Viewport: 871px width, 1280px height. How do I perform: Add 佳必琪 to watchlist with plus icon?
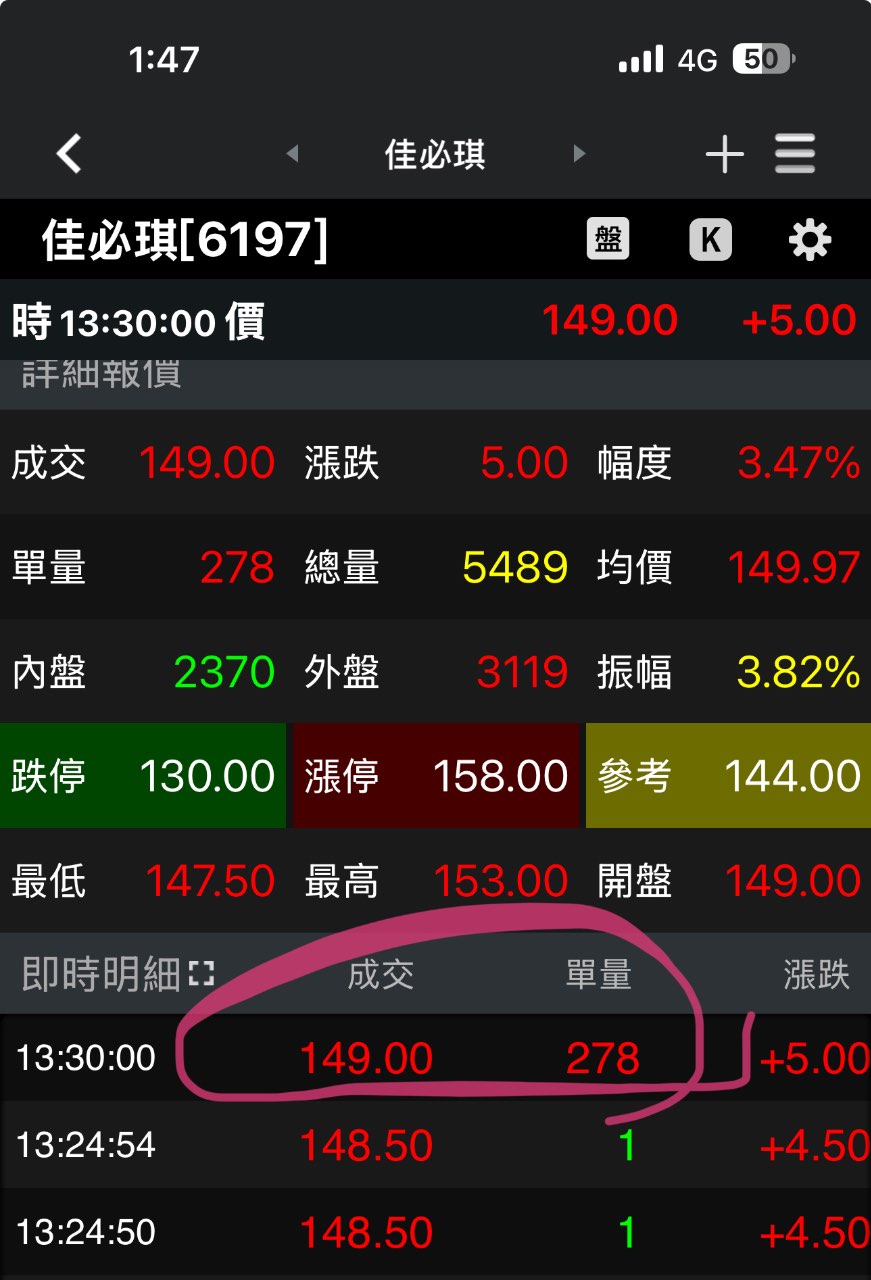(724, 155)
